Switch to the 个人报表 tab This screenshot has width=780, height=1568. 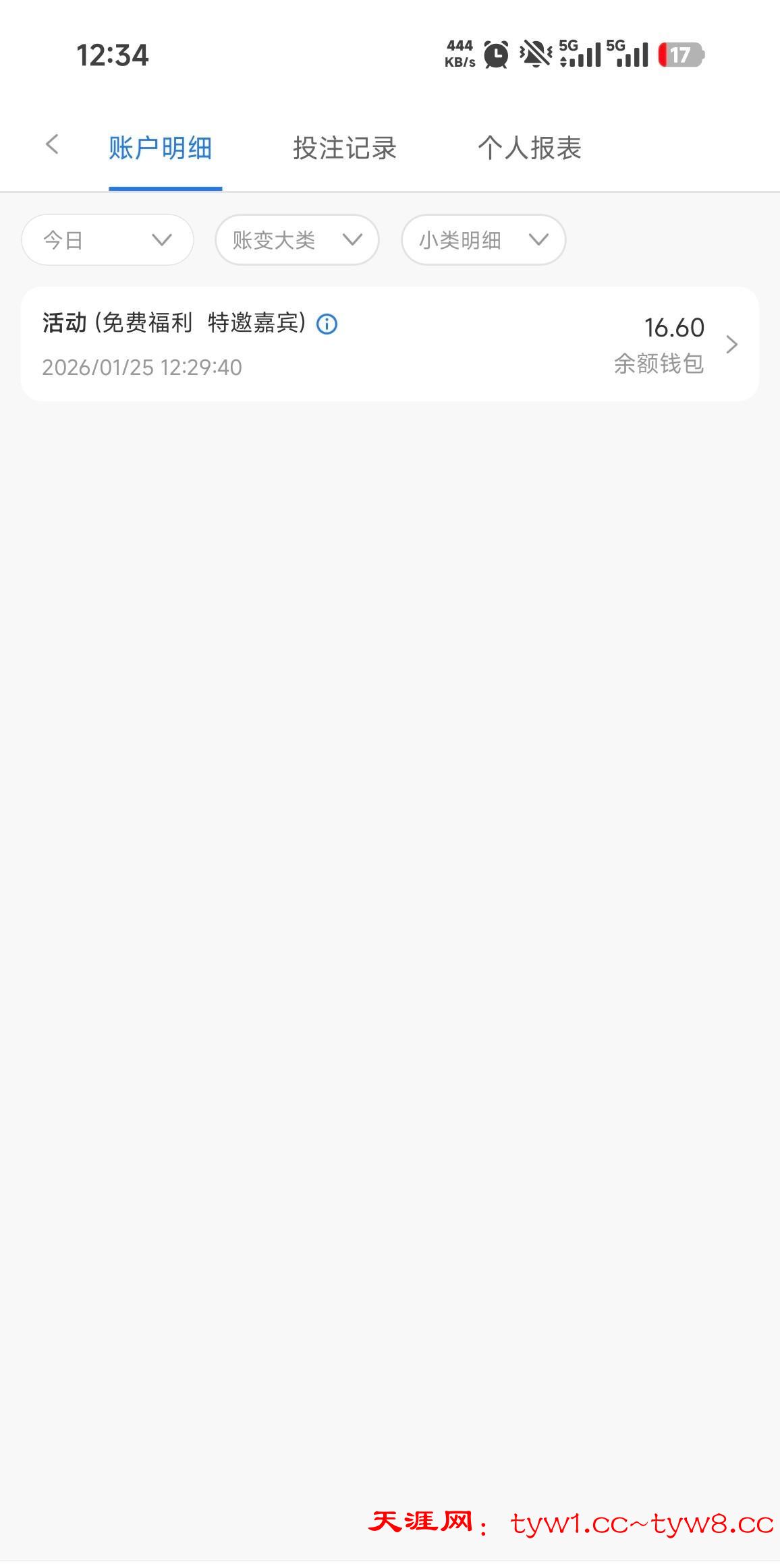coord(529,148)
